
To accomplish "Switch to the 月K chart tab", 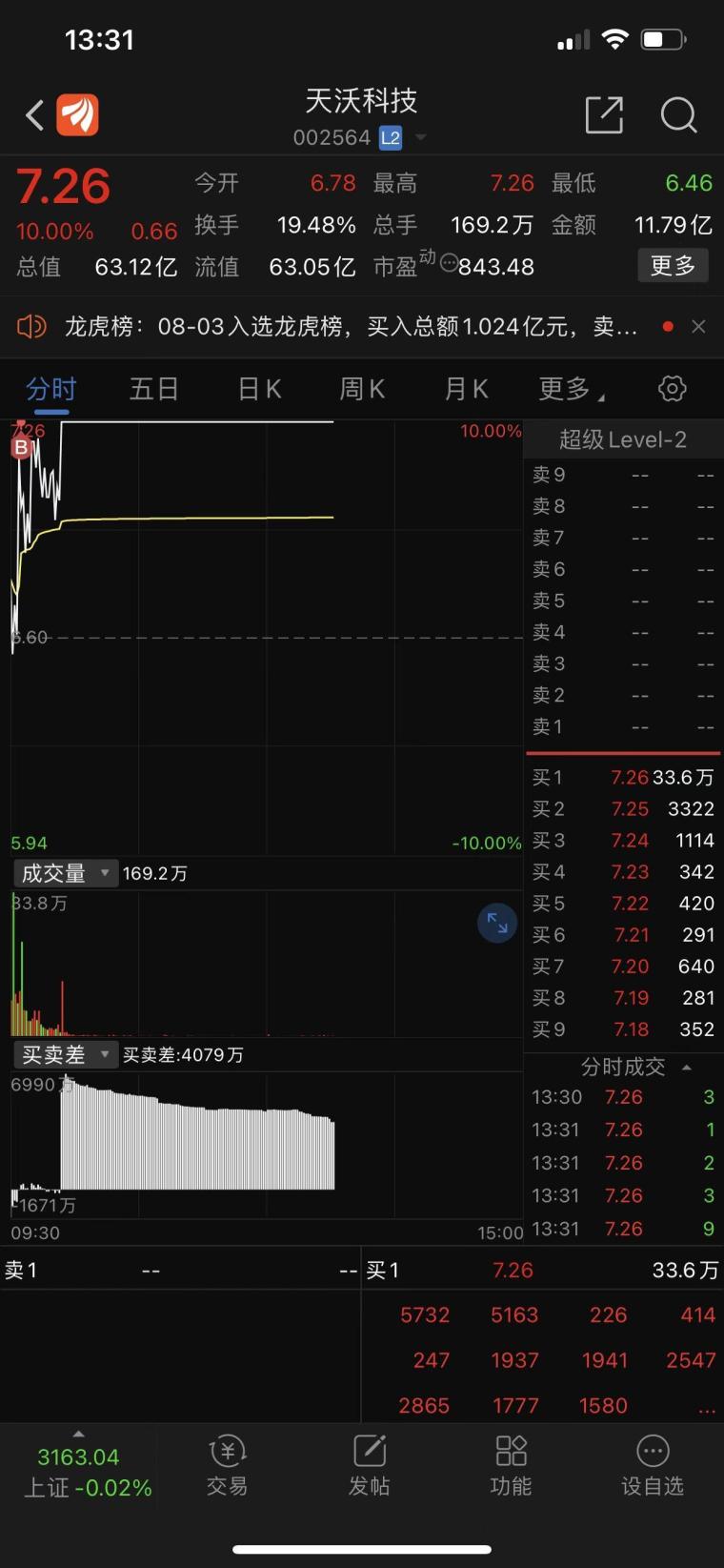I will 466,389.
